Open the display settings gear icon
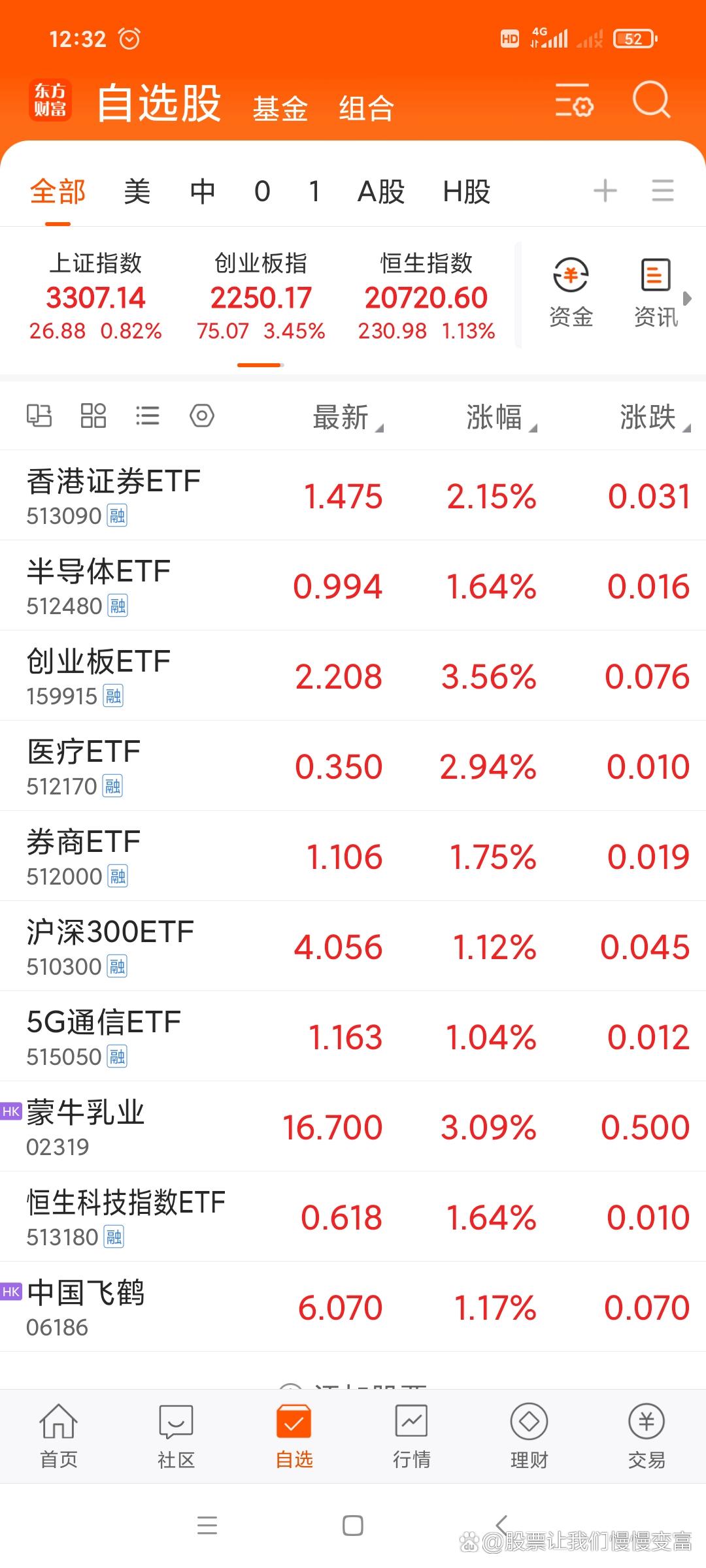The image size is (706, 1568). pos(201,416)
